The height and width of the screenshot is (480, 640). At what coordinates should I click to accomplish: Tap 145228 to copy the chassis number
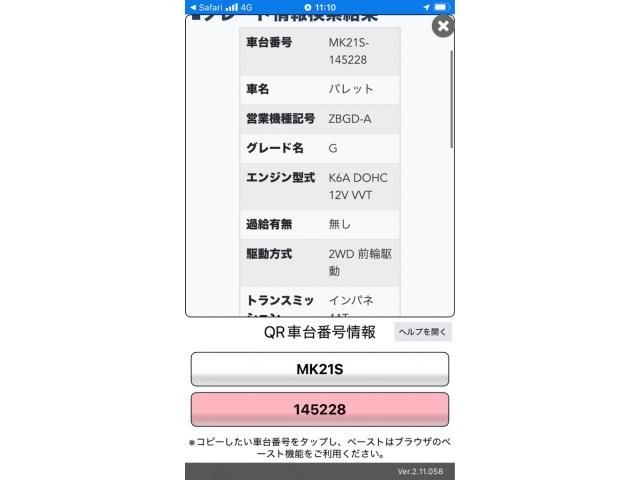coord(319,410)
